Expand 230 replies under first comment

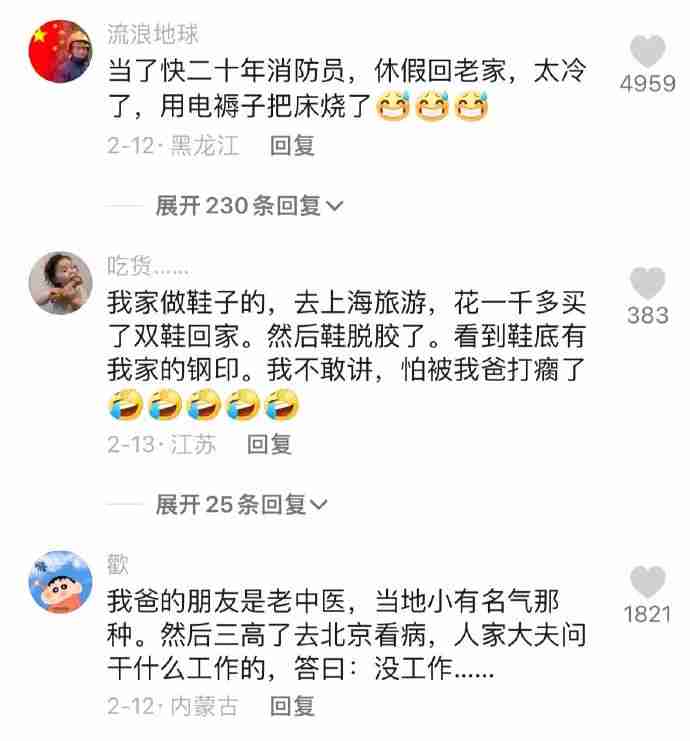(249, 206)
